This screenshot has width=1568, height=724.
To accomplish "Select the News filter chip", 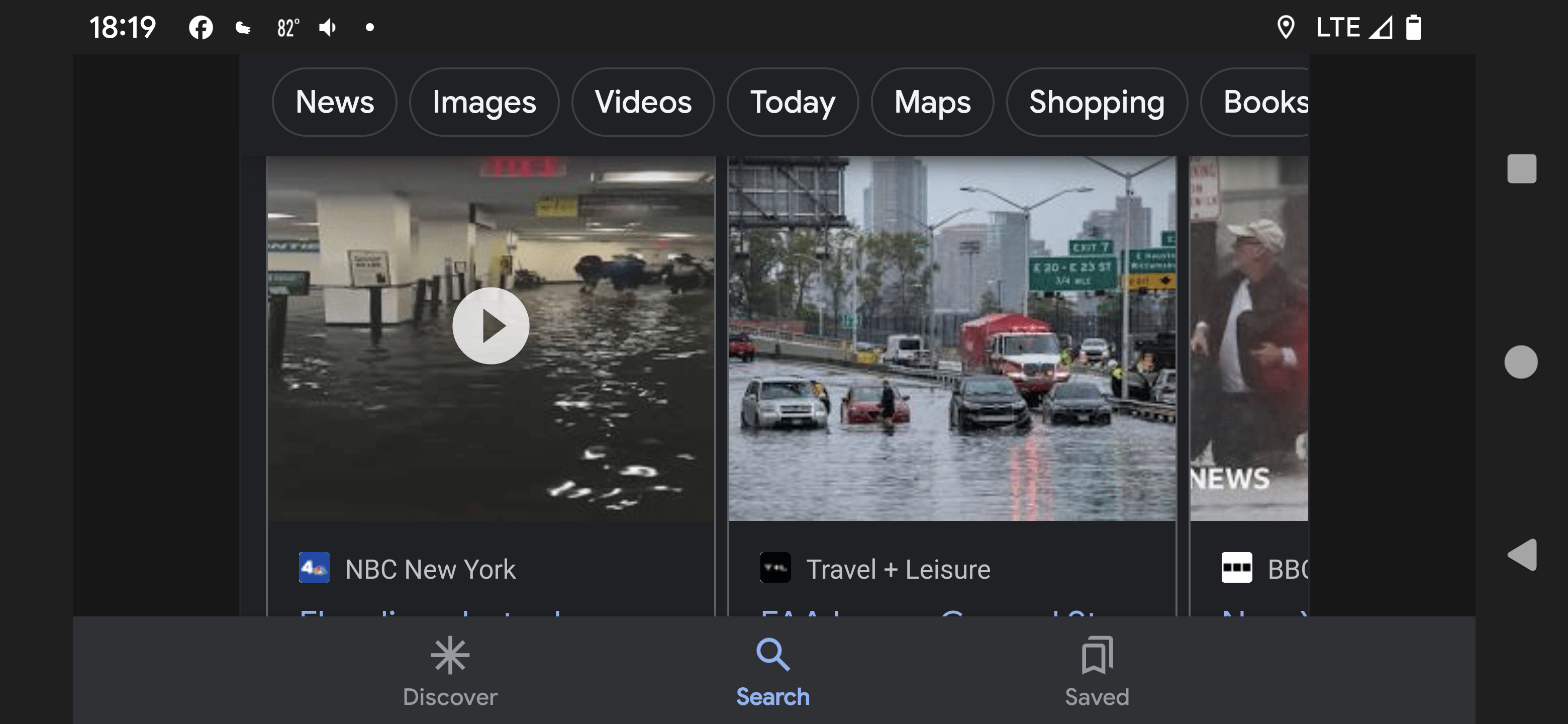I will [x=334, y=102].
